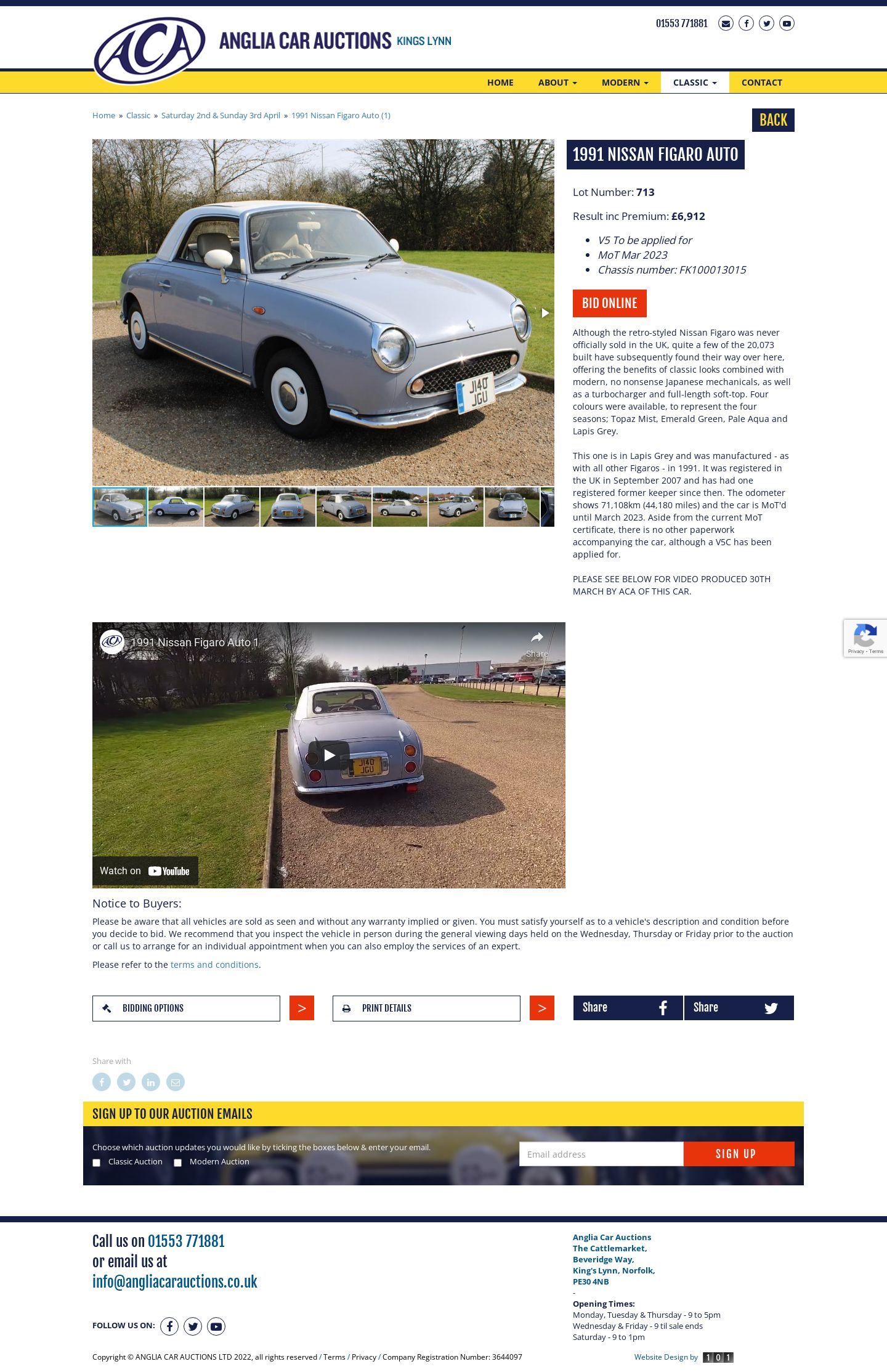Share on Facebook via navy Share button
Viewport: 887px width, 1372px height.
[628, 1008]
